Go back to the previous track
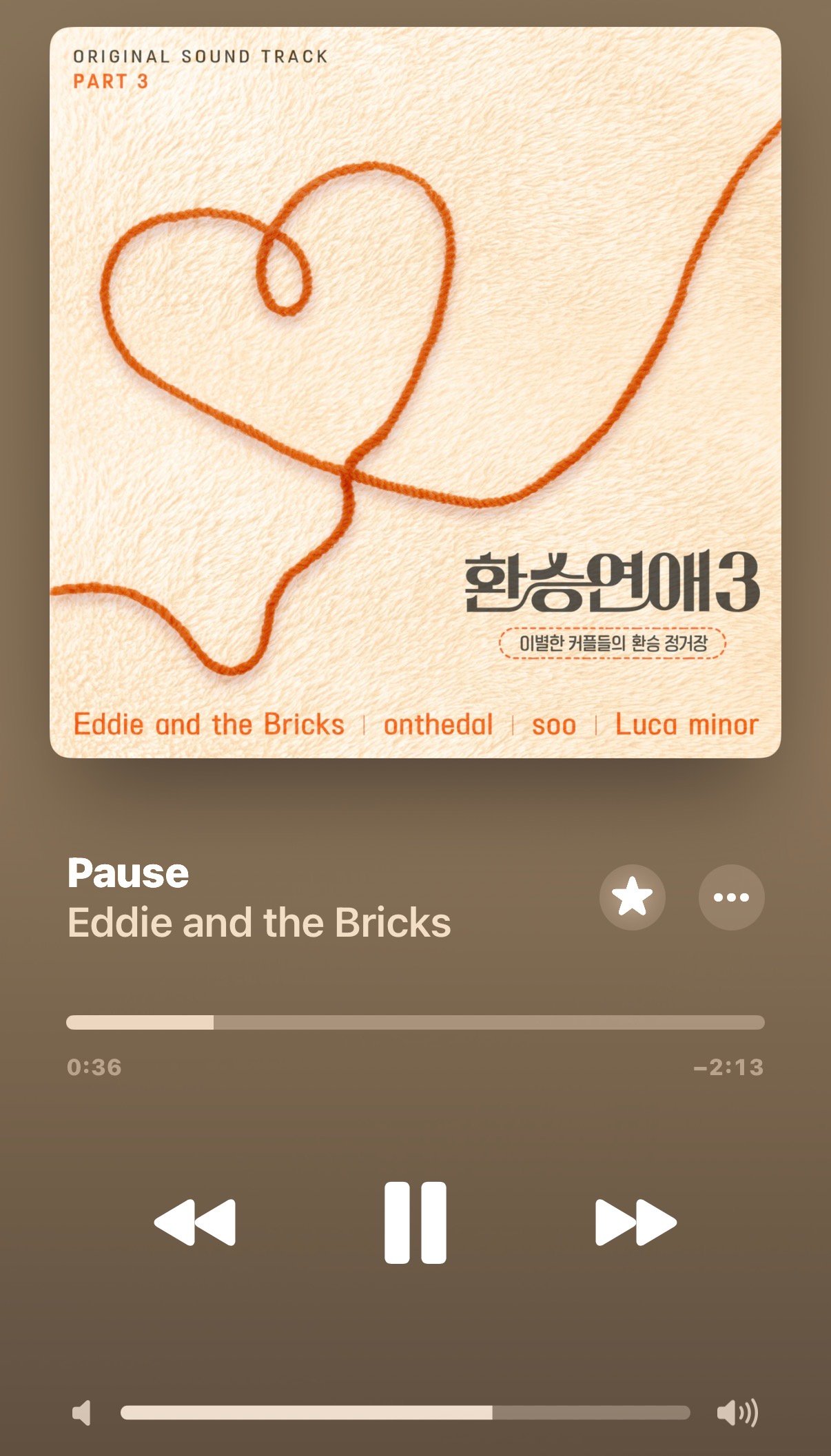The height and width of the screenshot is (1456, 831). [195, 1223]
